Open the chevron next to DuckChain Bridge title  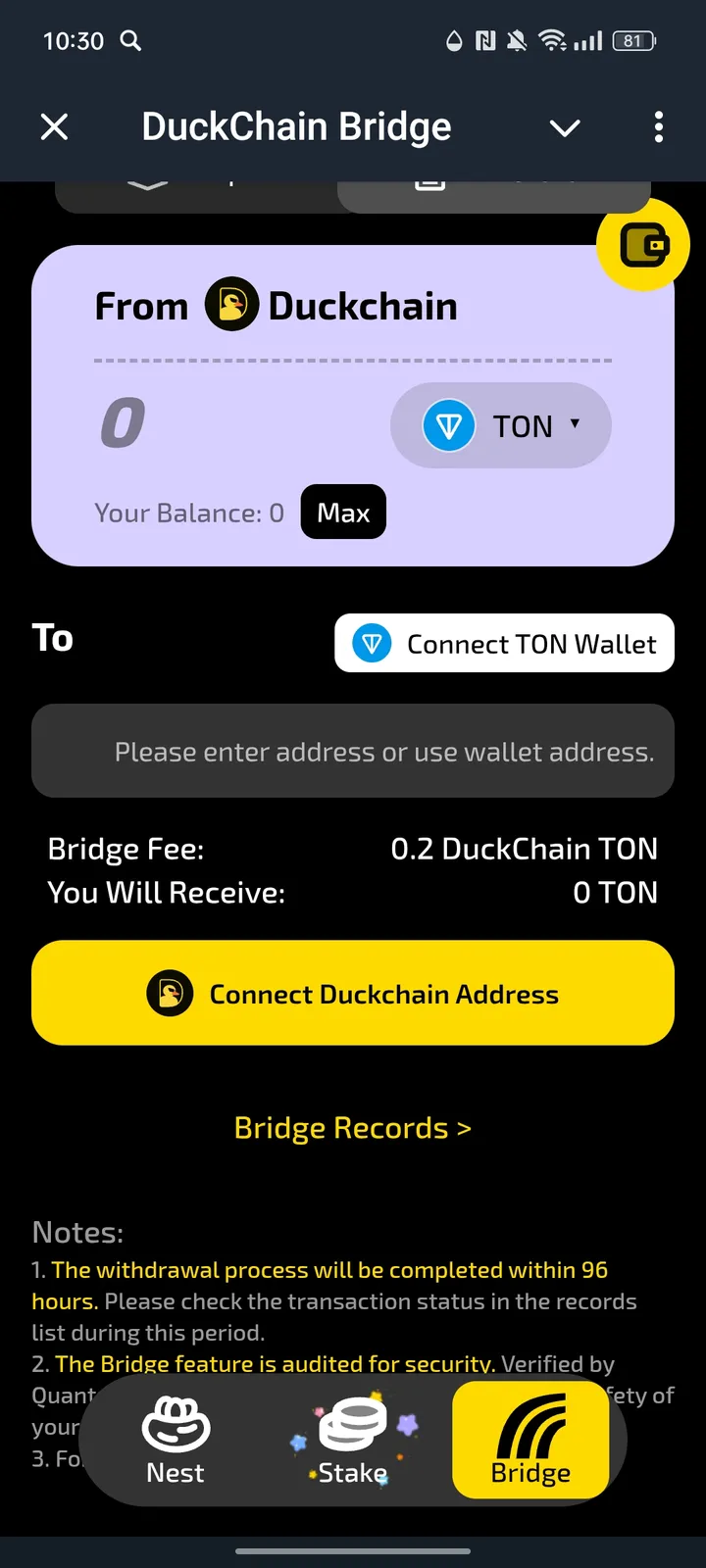click(x=565, y=127)
